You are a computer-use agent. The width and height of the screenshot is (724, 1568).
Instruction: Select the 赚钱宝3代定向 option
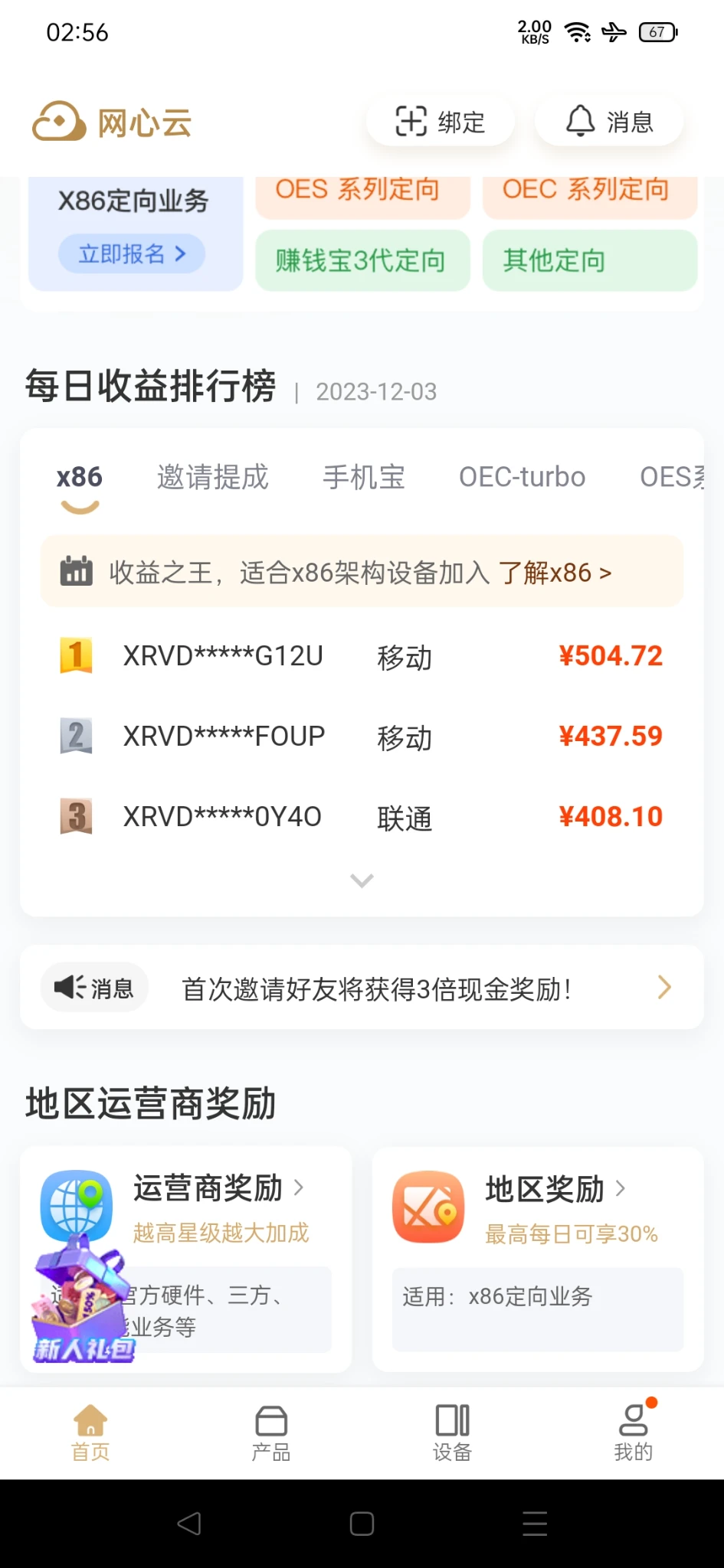pyautogui.click(x=361, y=261)
